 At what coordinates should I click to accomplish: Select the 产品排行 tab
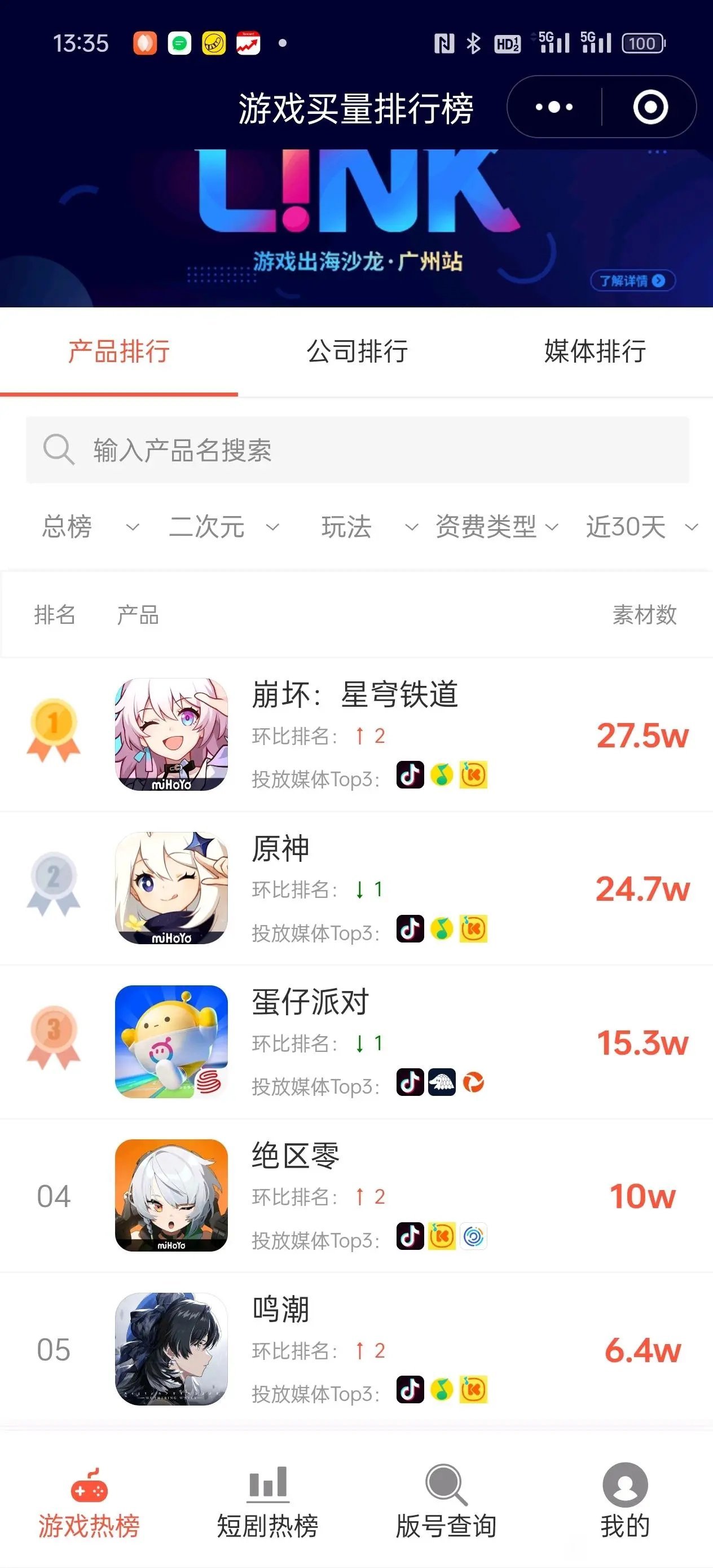click(x=118, y=351)
